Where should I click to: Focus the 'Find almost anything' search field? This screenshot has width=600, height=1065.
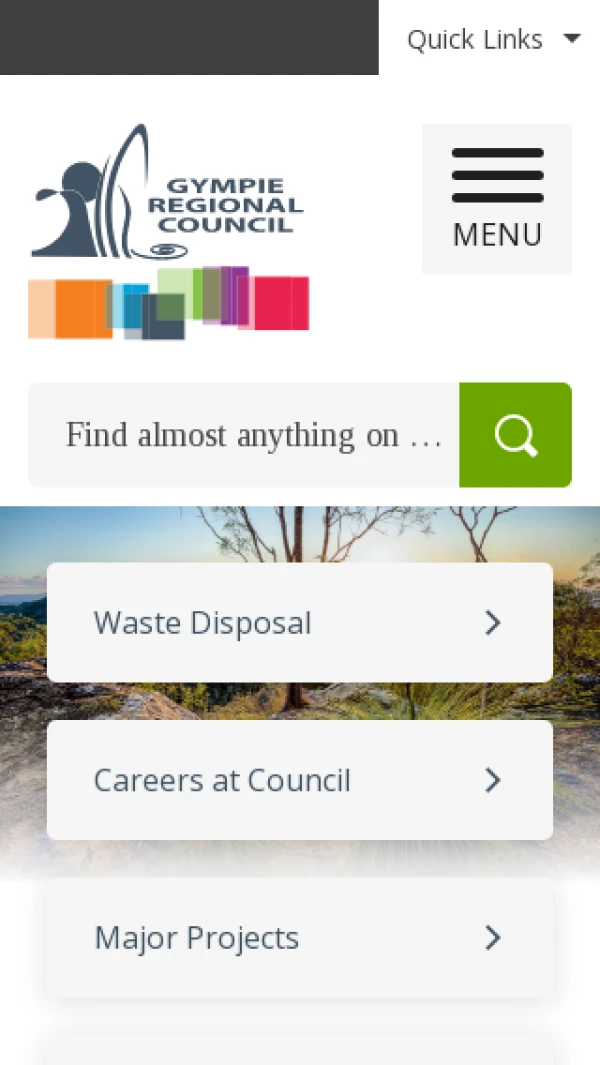coord(244,435)
